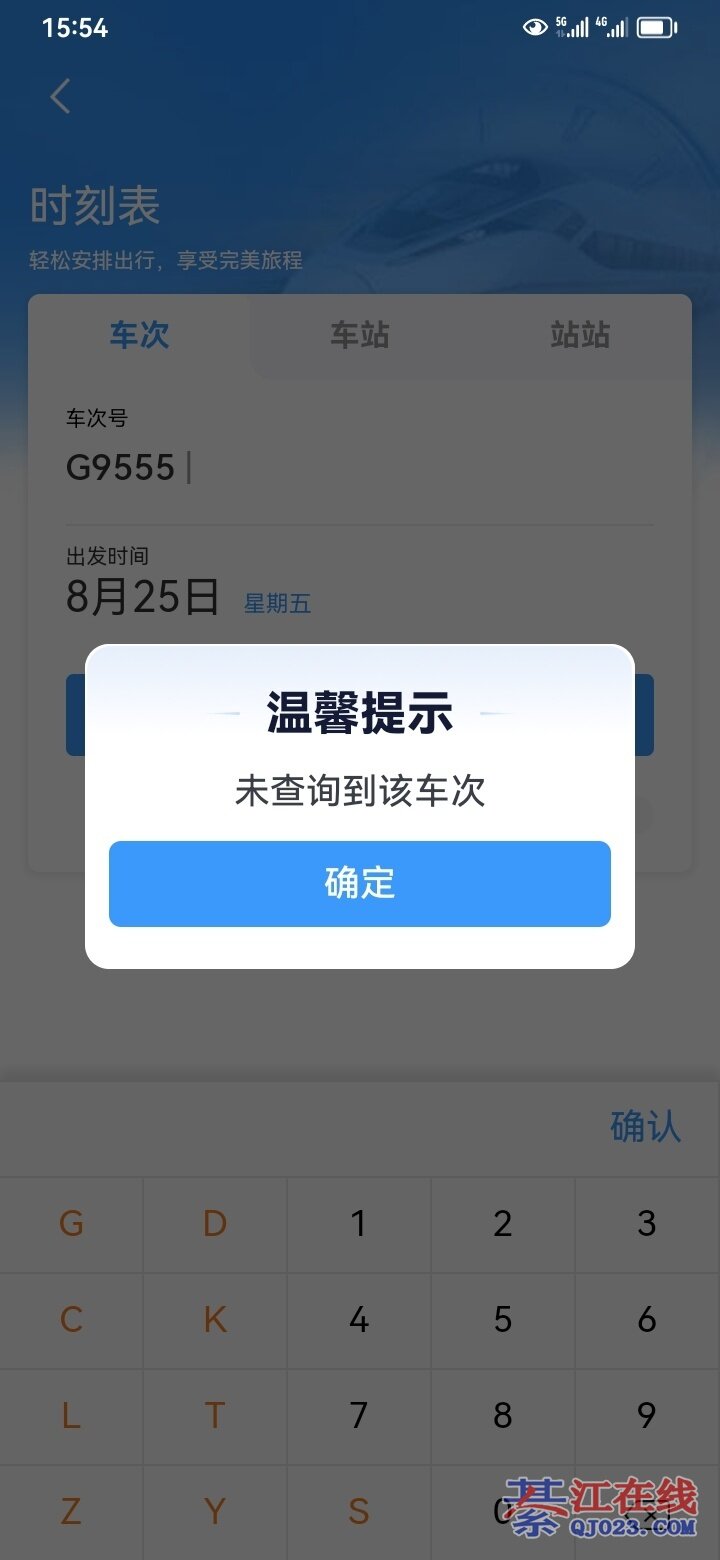Enter digit 9 on the keypad

tap(647, 1416)
